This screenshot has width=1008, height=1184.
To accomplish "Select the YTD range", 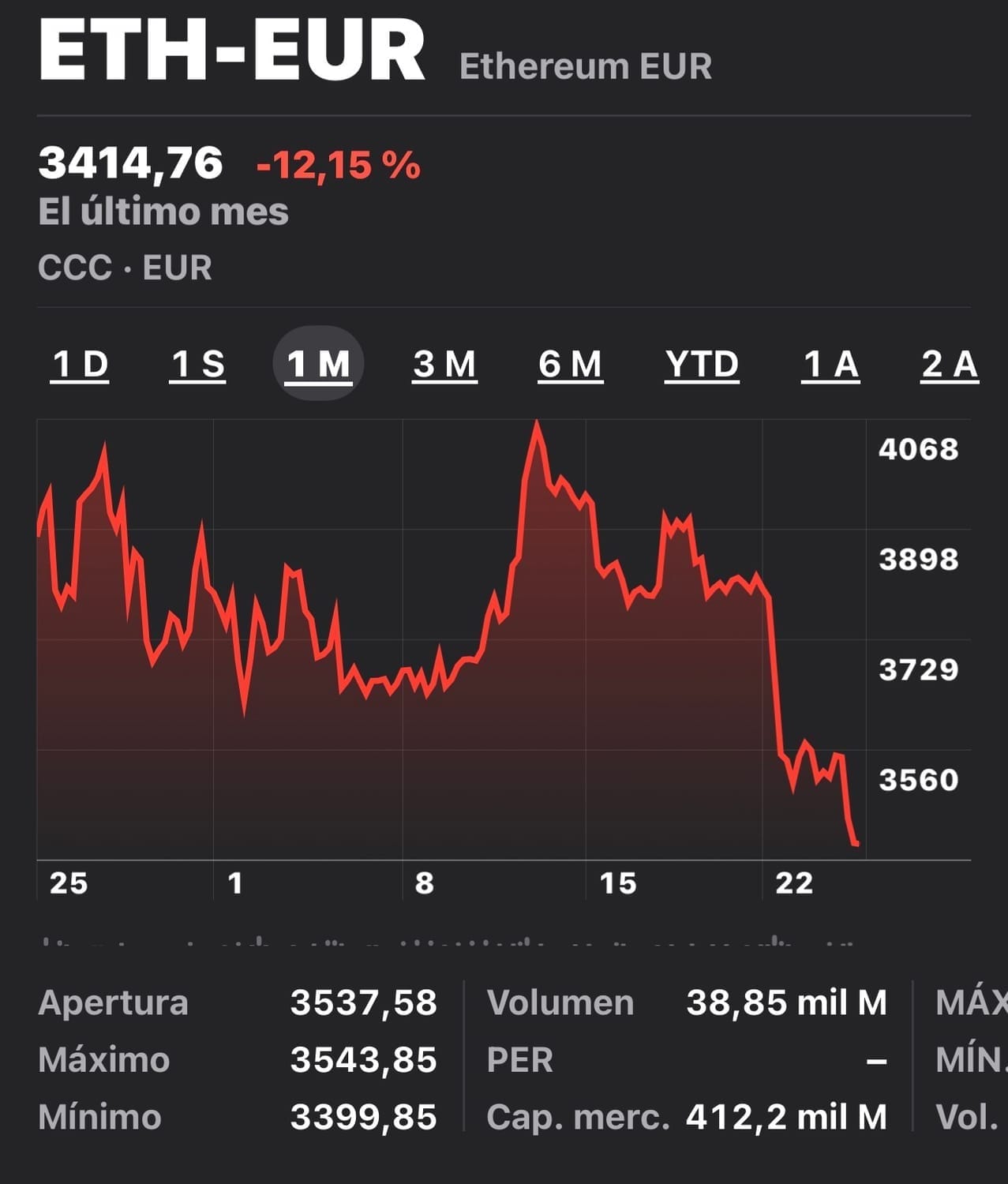I will tap(702, 365).
